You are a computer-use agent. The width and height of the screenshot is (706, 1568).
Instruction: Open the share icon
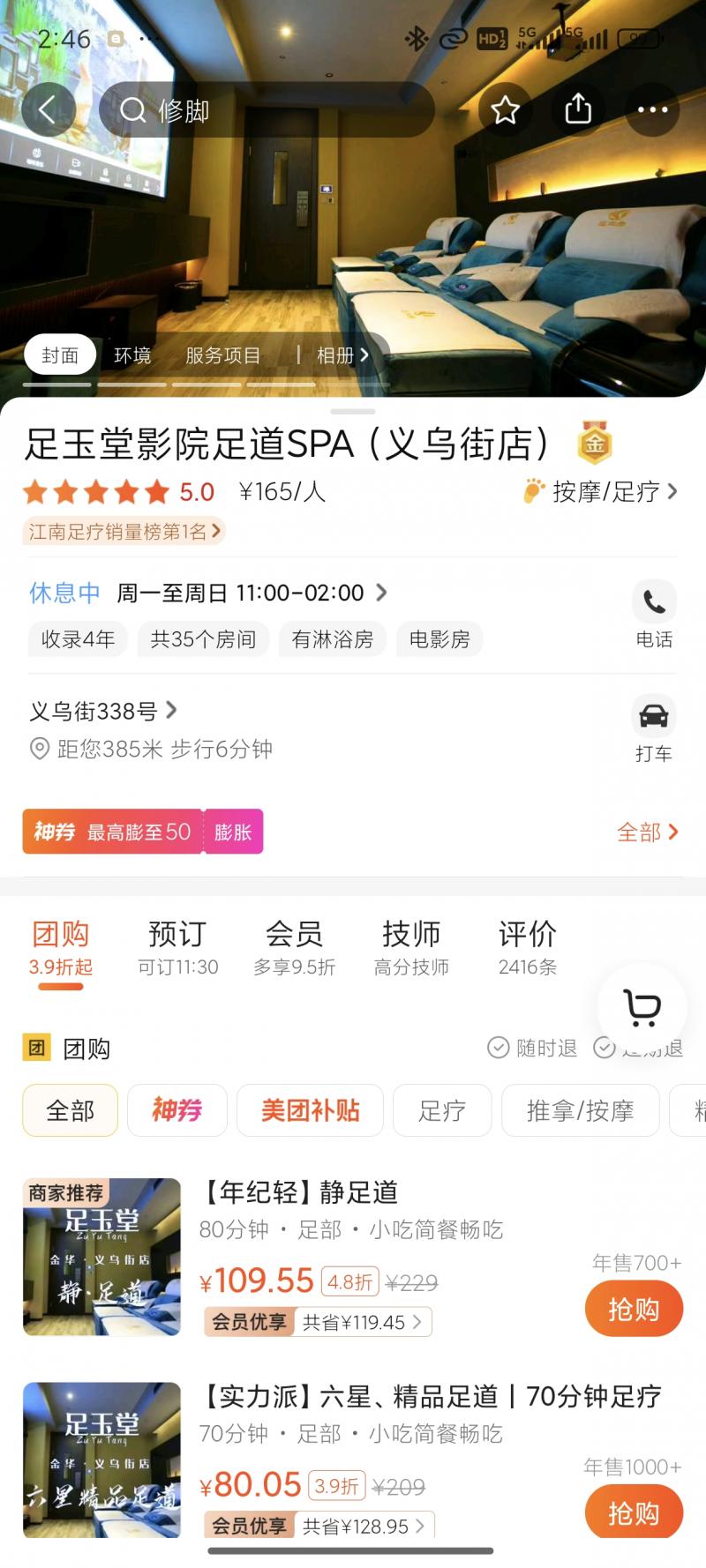click(x=579, y=110)
